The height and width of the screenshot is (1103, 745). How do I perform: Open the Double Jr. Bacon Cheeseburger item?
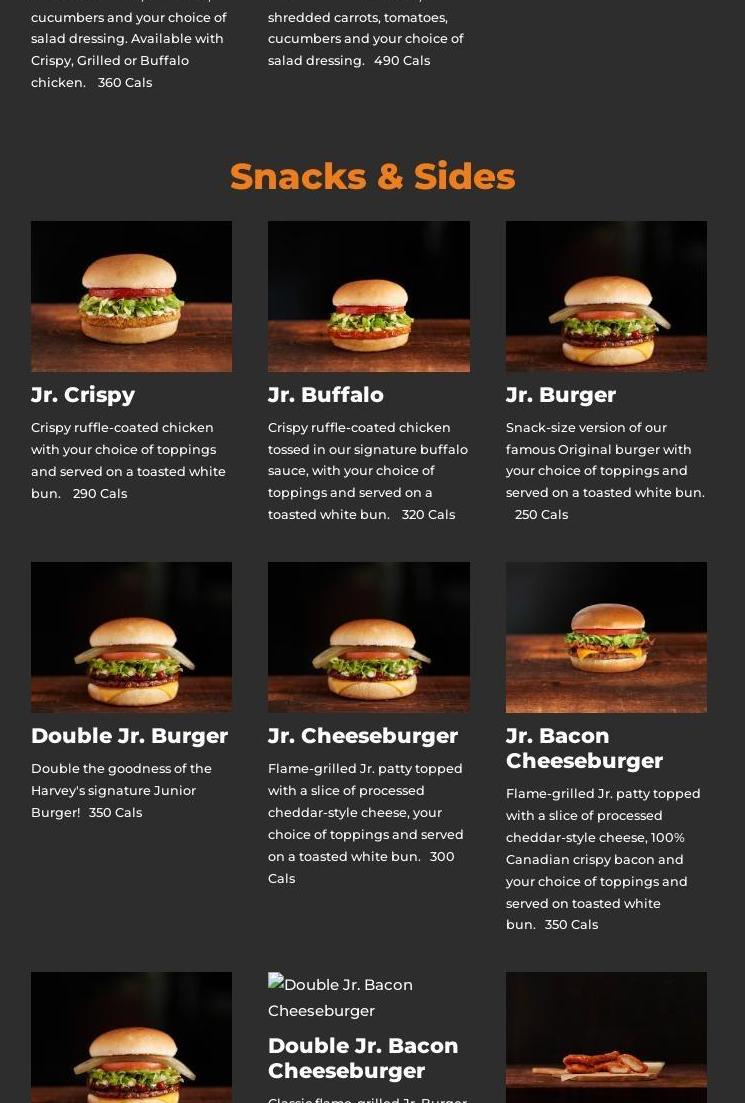[363, 1057]
